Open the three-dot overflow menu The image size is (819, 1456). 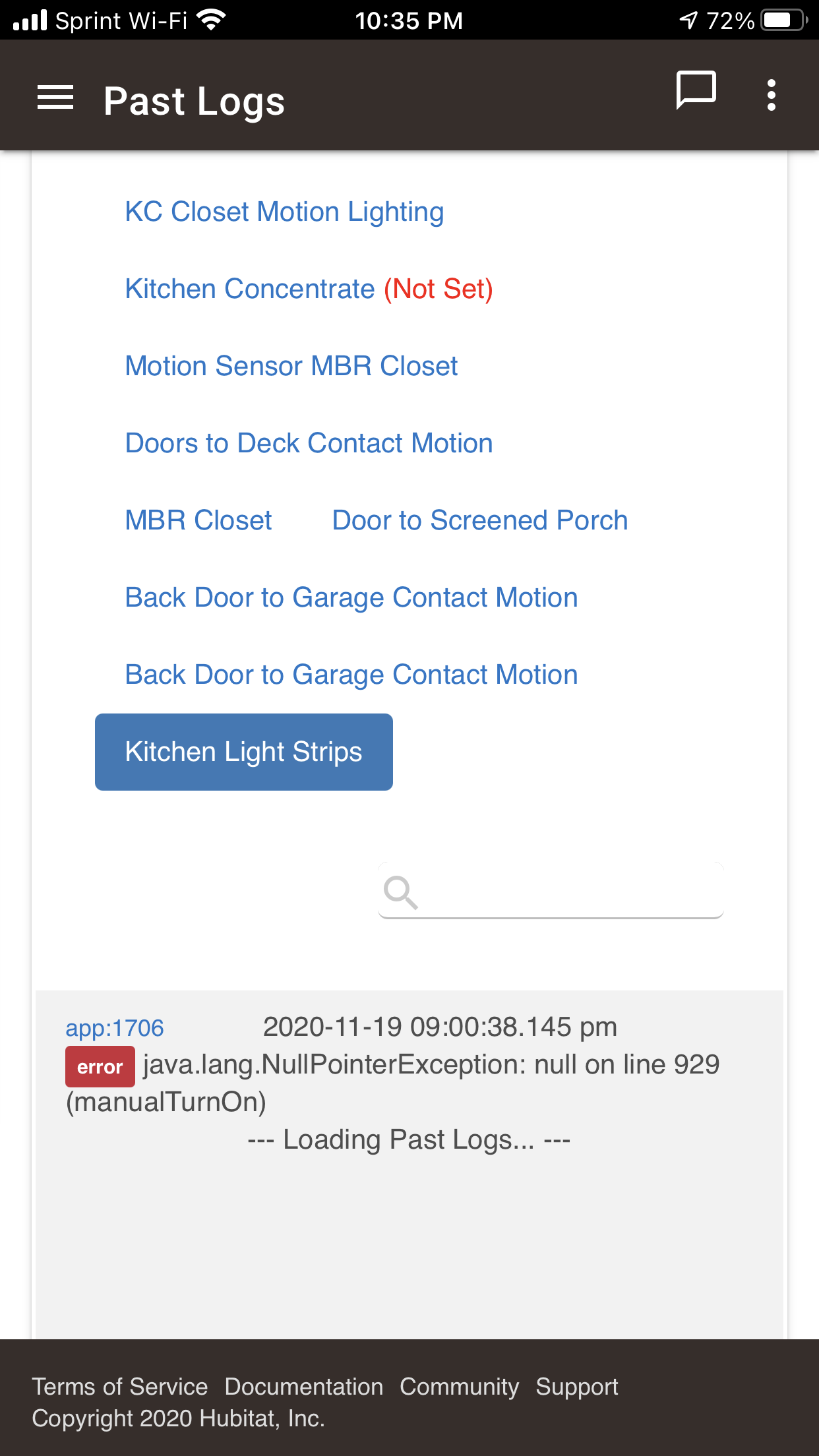[x=771, y=96]
